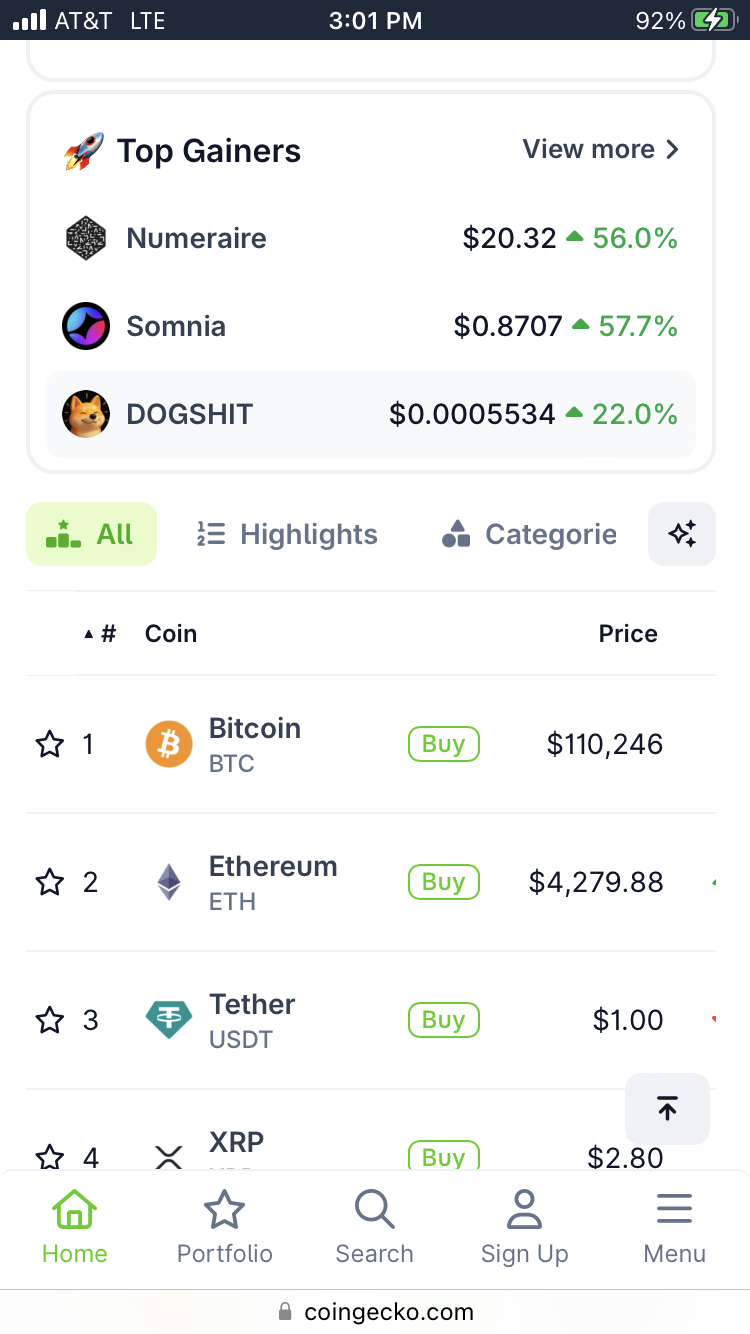Sort coins by rank number column
The image size is (750, 1334).
101,634
